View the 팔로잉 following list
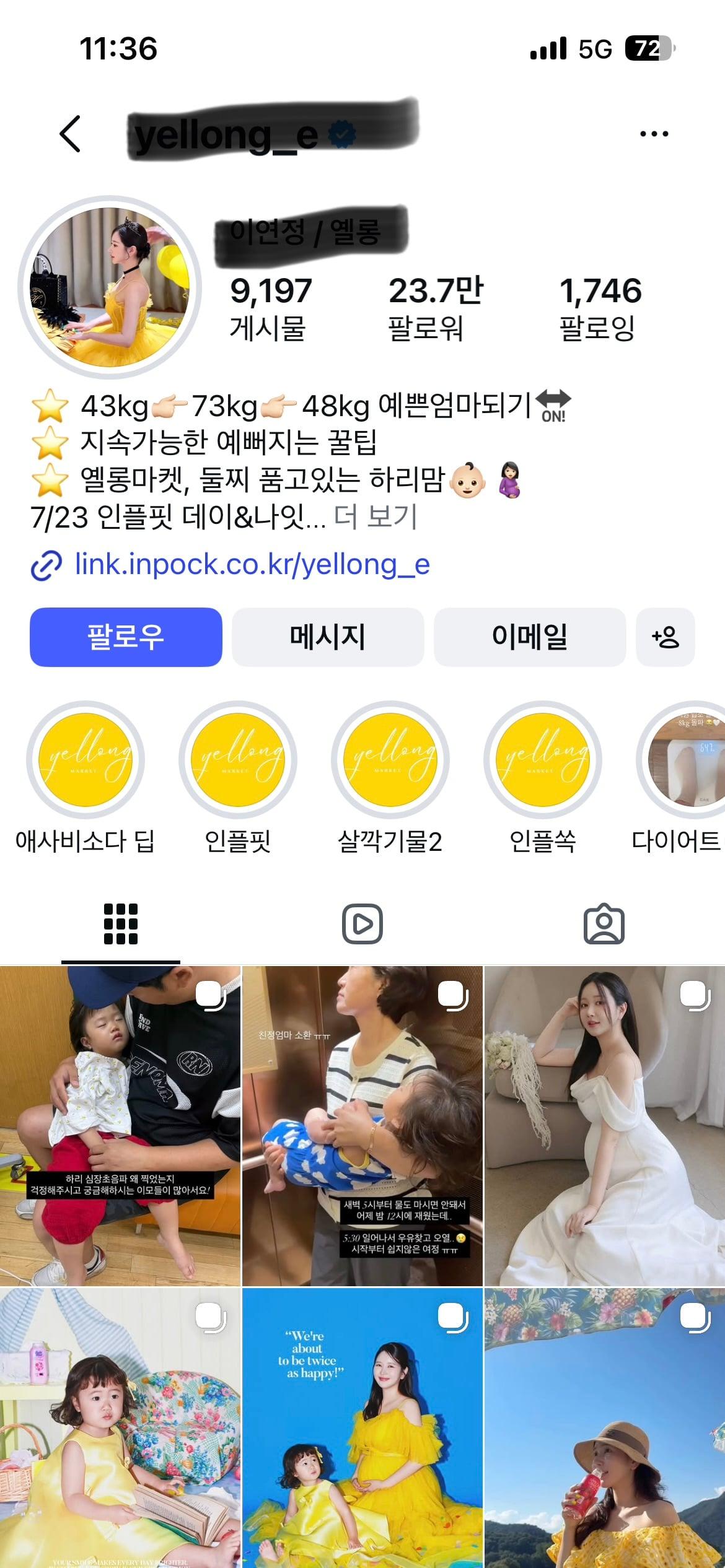 pyautogui.click(x=600, y=308)
